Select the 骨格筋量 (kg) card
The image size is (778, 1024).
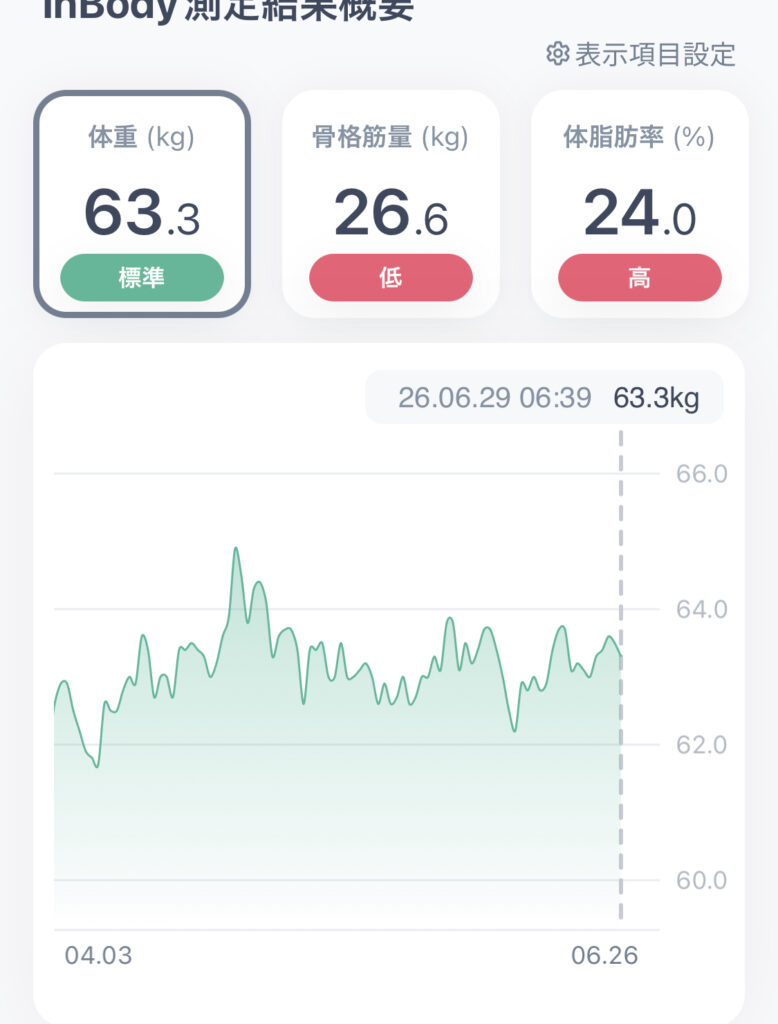pos(391,204)
